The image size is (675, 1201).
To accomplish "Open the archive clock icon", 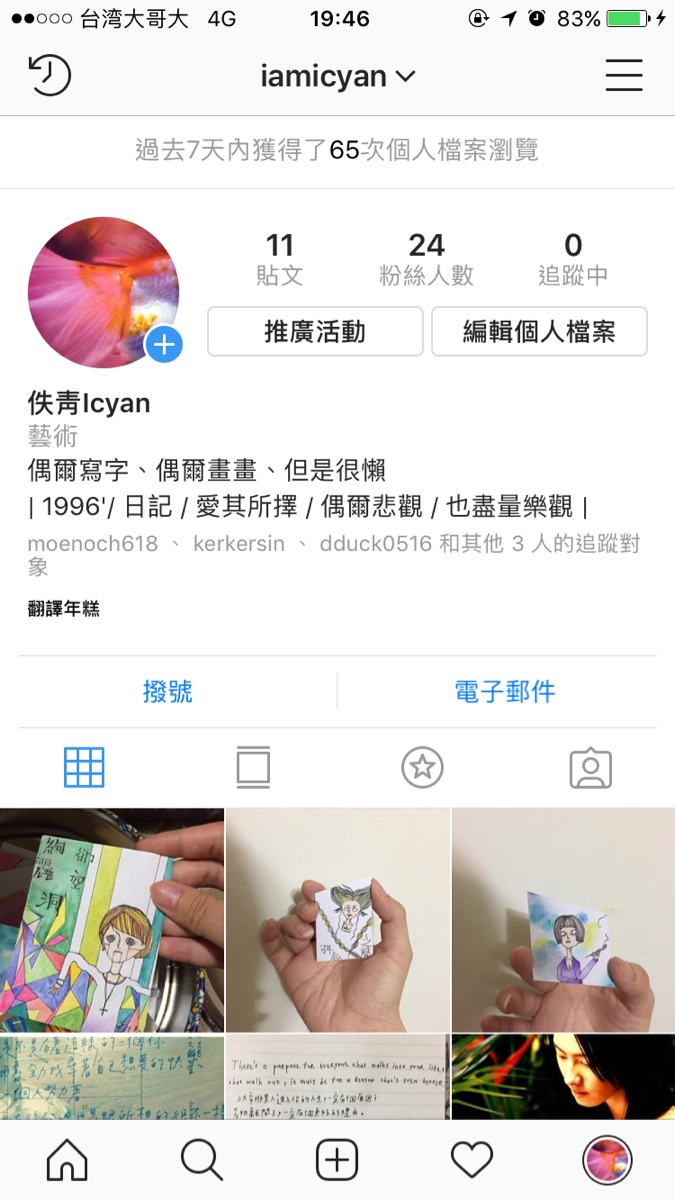I will tap(49, 76).
